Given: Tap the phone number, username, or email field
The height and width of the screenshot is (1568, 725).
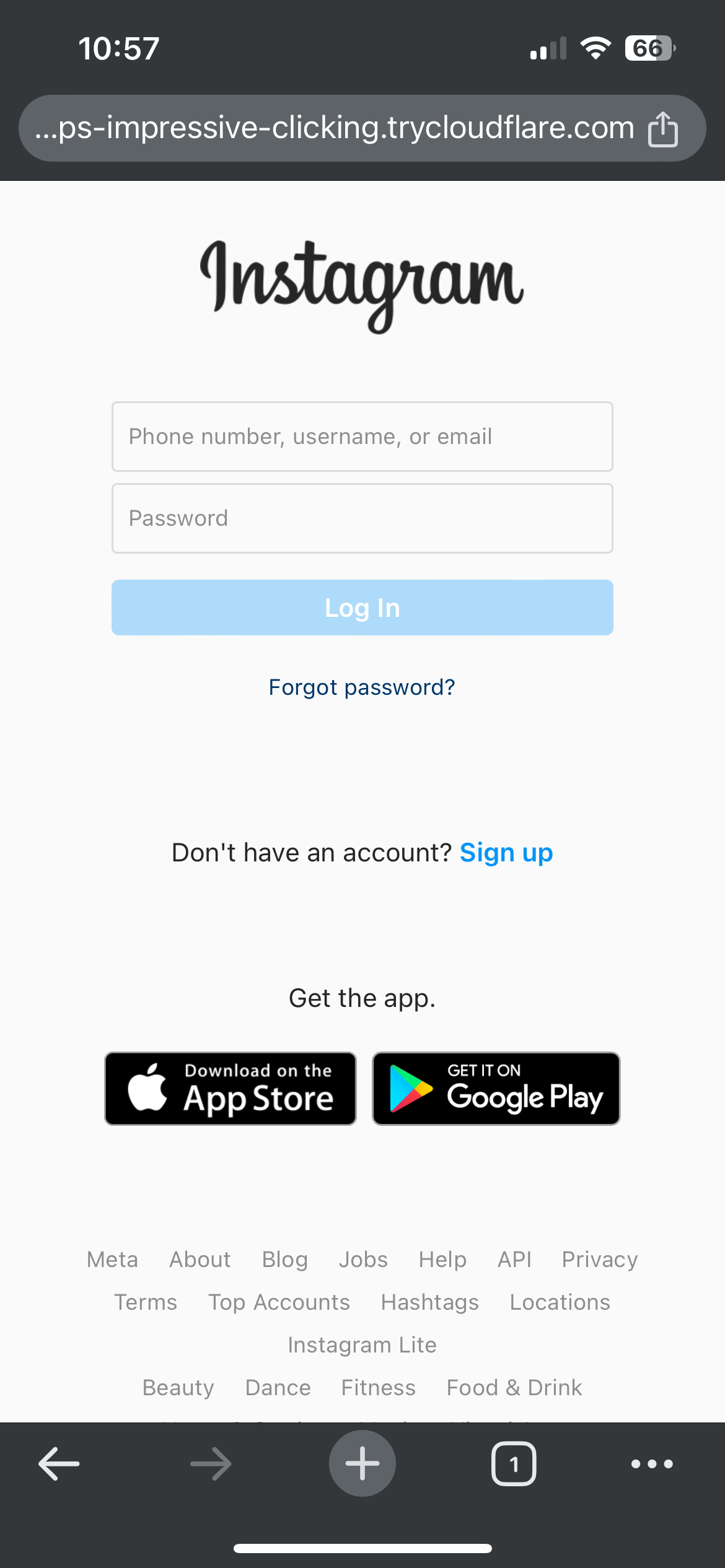Looking at the screenshot, I should (x=362, y=437).
